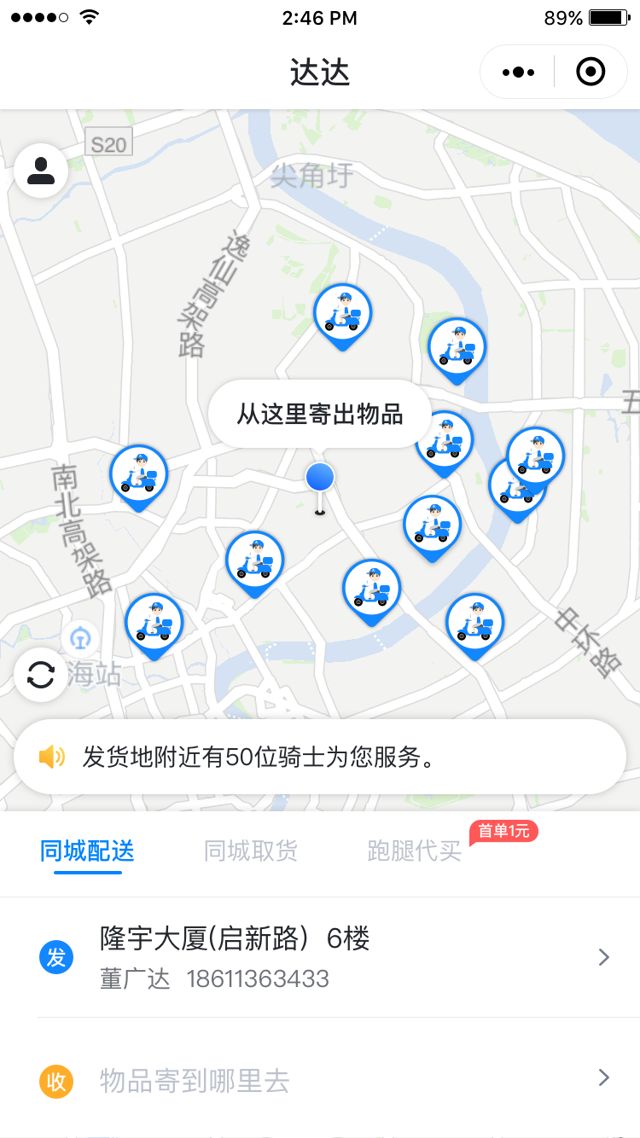Open the mini program's three-dot menu

pyautogui.click(x=518, y=72)
